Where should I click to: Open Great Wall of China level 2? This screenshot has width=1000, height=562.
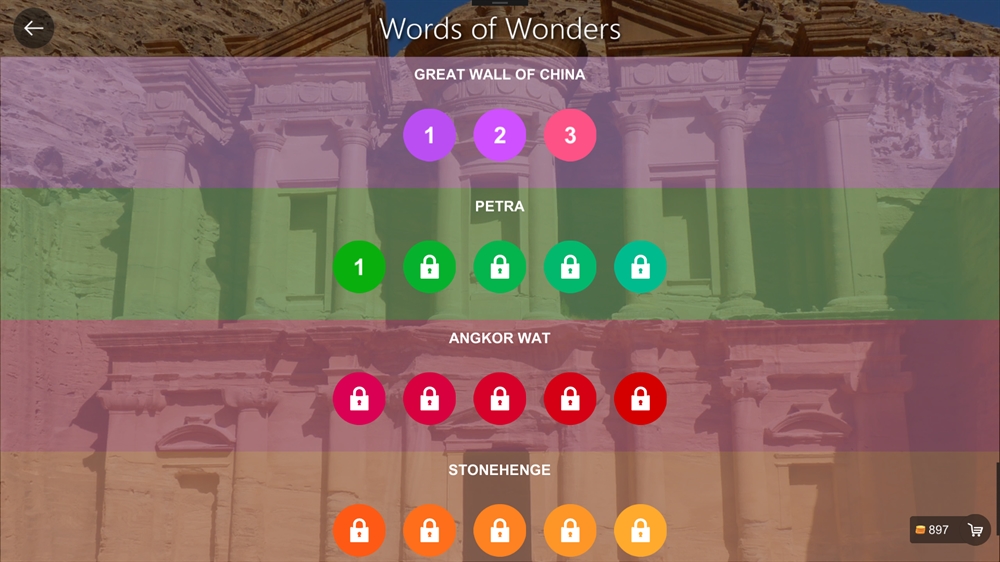click(x=500, y=135)
